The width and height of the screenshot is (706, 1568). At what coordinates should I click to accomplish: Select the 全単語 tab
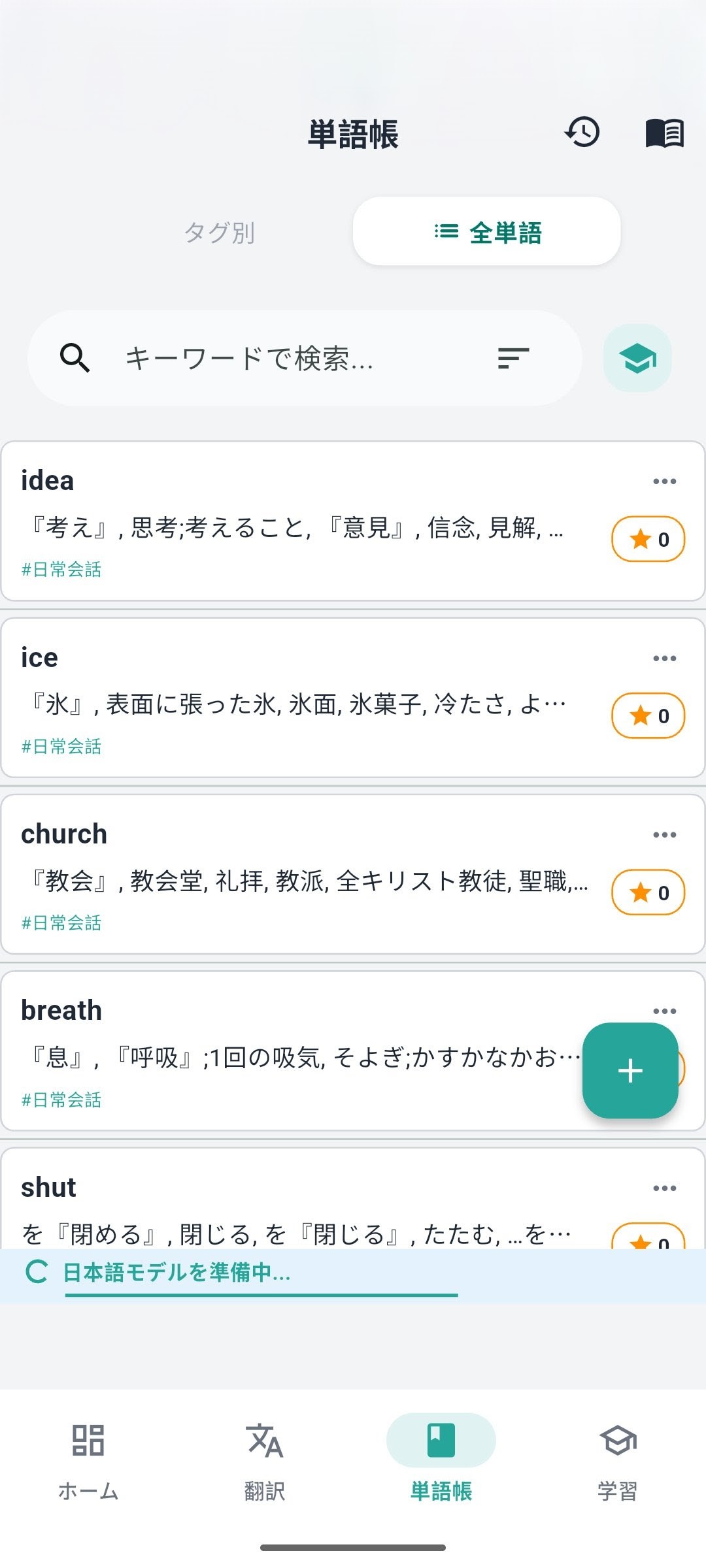[487, 233]
